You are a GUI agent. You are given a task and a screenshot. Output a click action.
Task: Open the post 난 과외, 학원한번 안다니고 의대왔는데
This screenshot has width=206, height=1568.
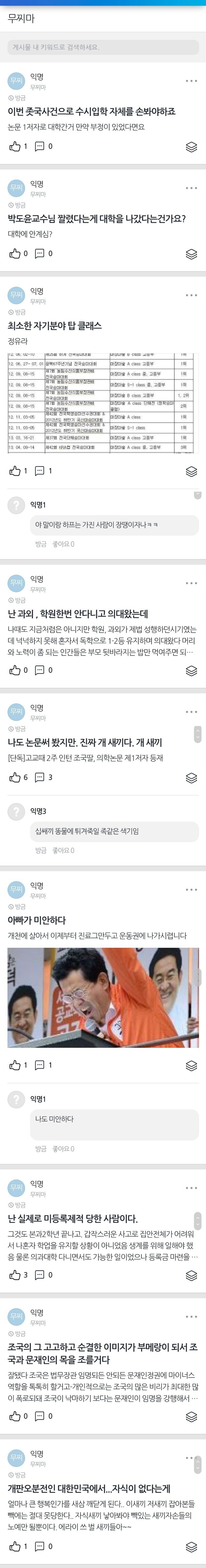click(x=77, y=614)
